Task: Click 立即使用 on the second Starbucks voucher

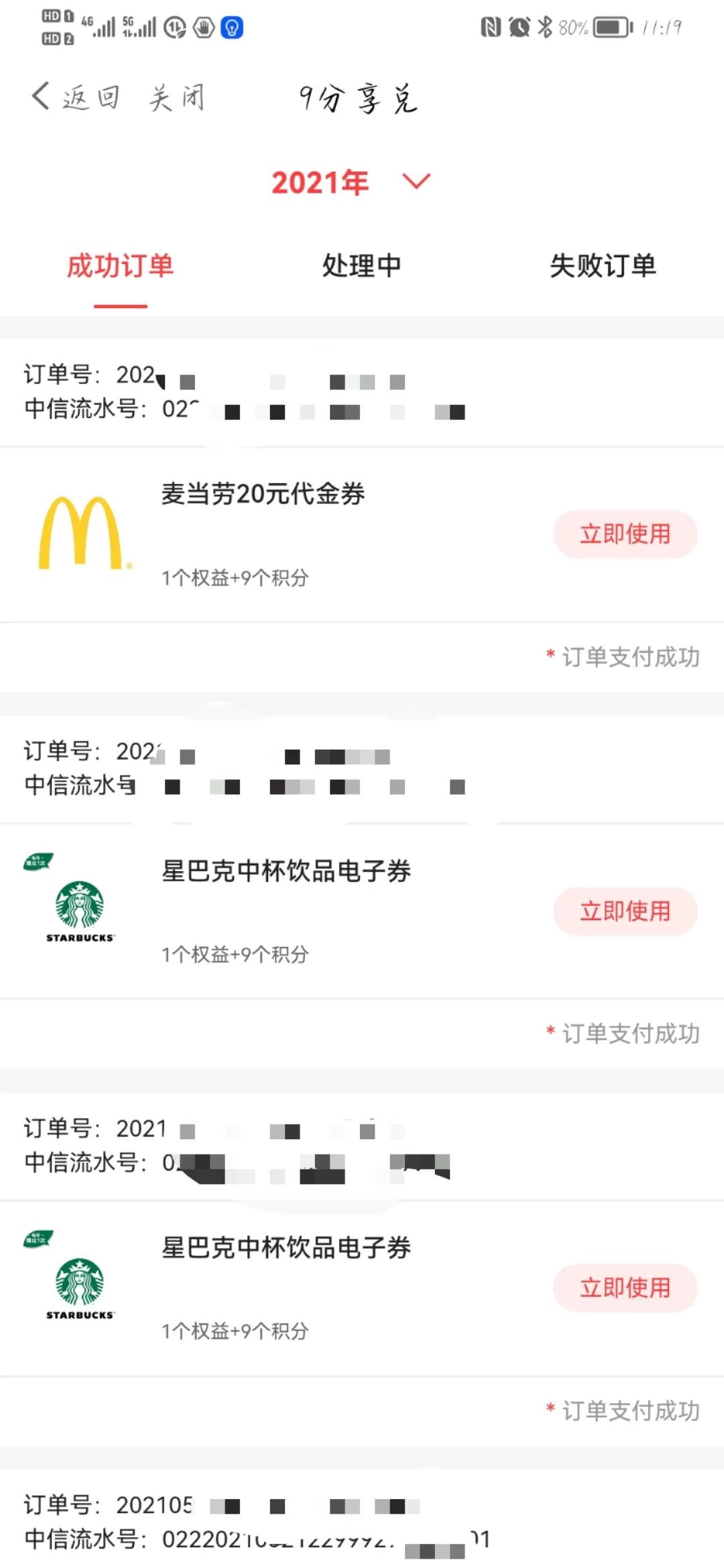Action: click(625, 1287)
